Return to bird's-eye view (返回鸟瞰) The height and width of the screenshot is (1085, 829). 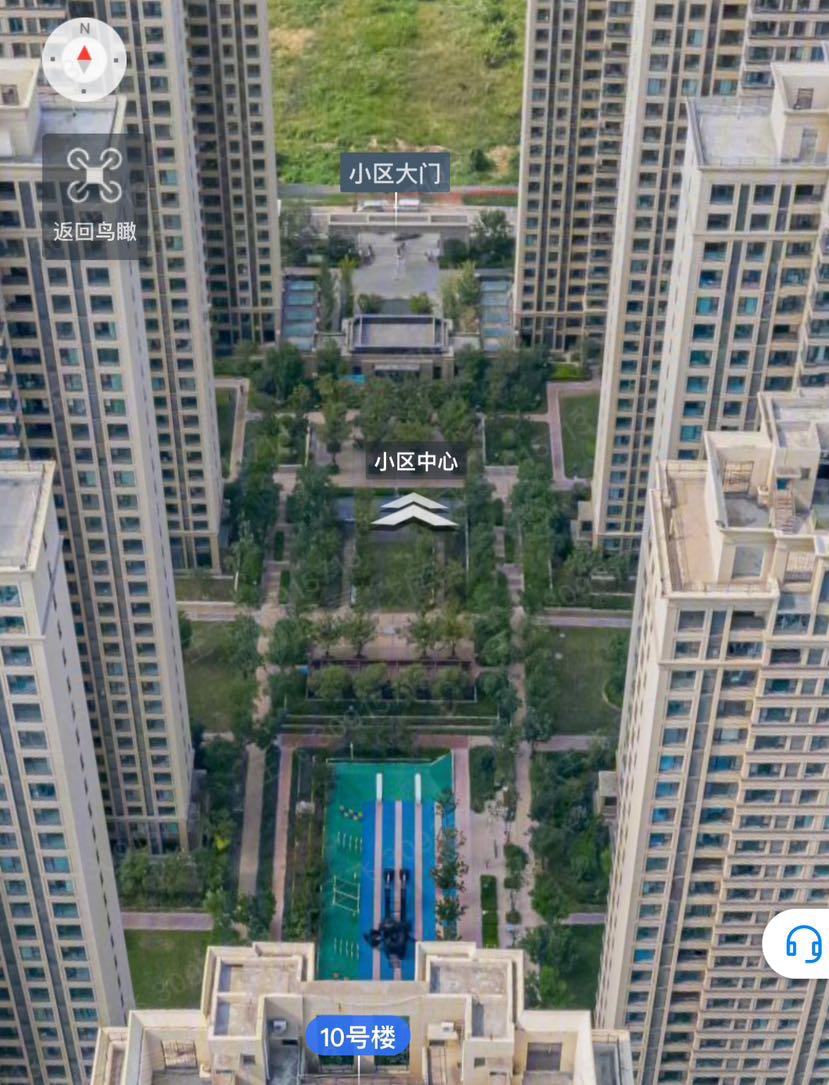[x=95, y=197]
